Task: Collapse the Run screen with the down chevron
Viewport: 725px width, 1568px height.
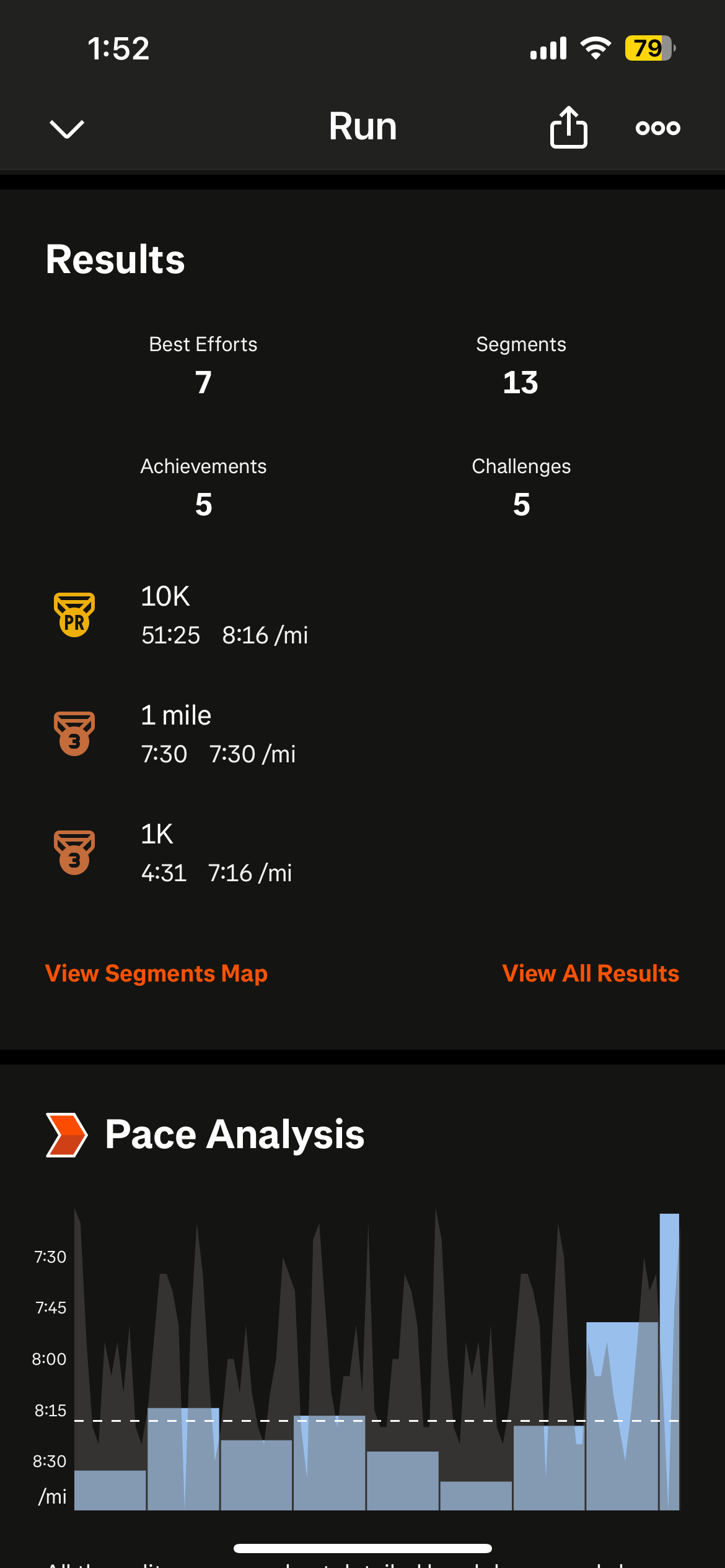Action: pos(66,128)
